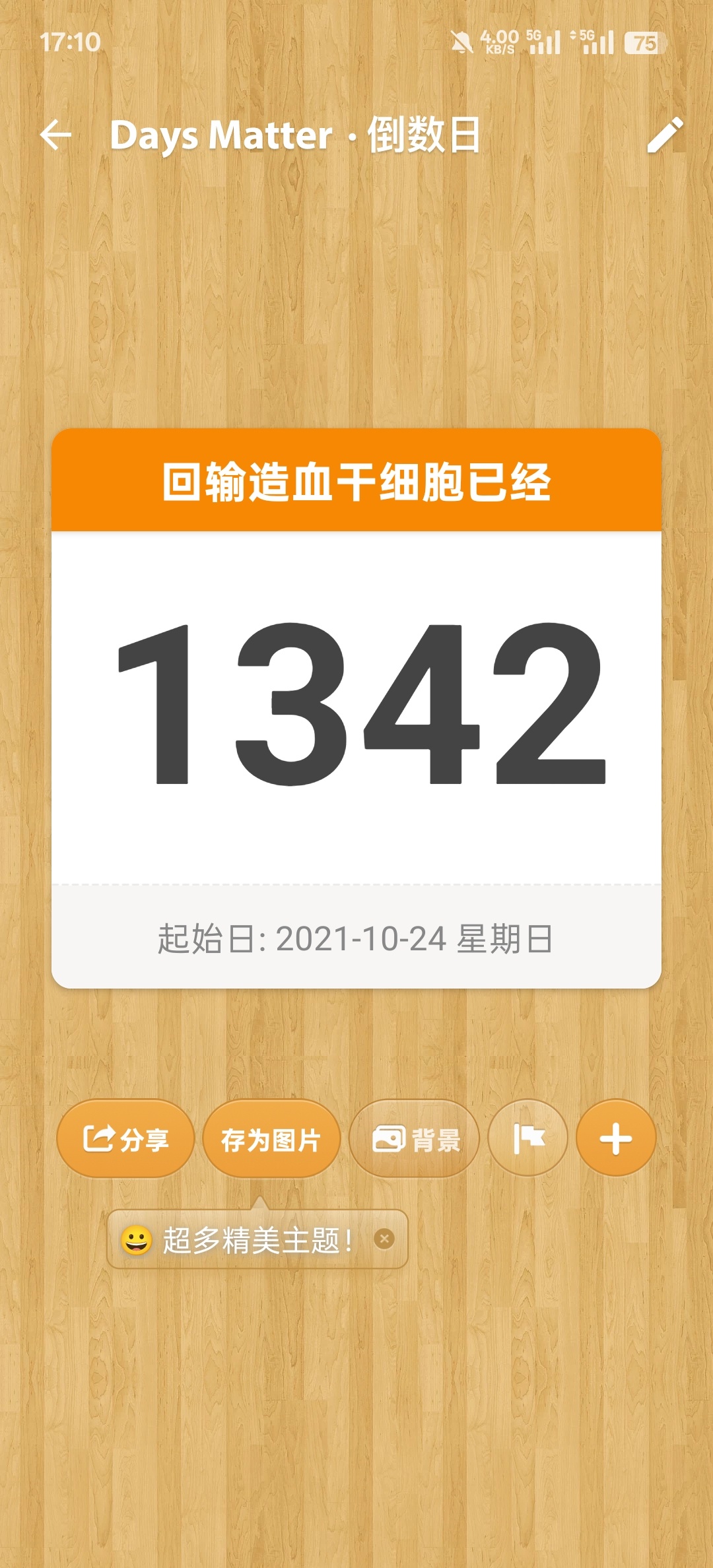Tap the 1342 days counter card
The height and width of the screenshot is (1568, 713).
point(356,708)
